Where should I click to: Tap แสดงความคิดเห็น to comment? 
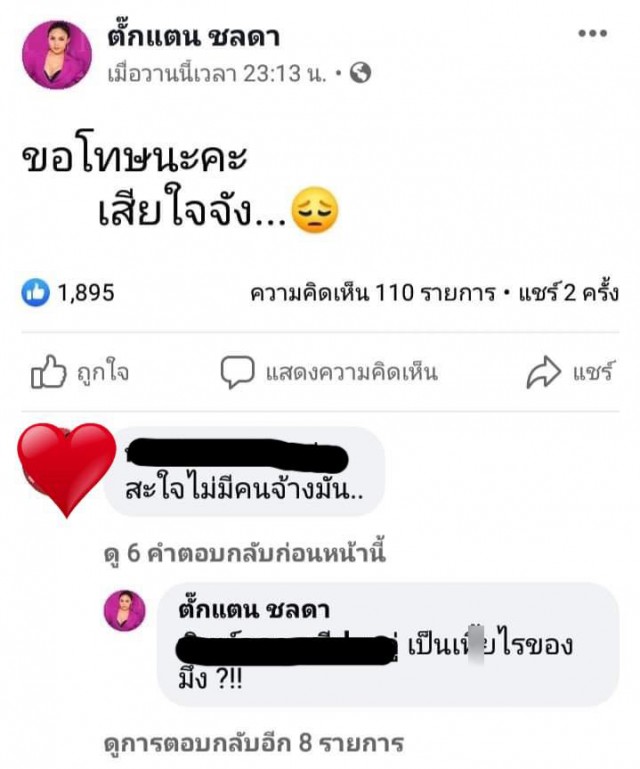330,373
